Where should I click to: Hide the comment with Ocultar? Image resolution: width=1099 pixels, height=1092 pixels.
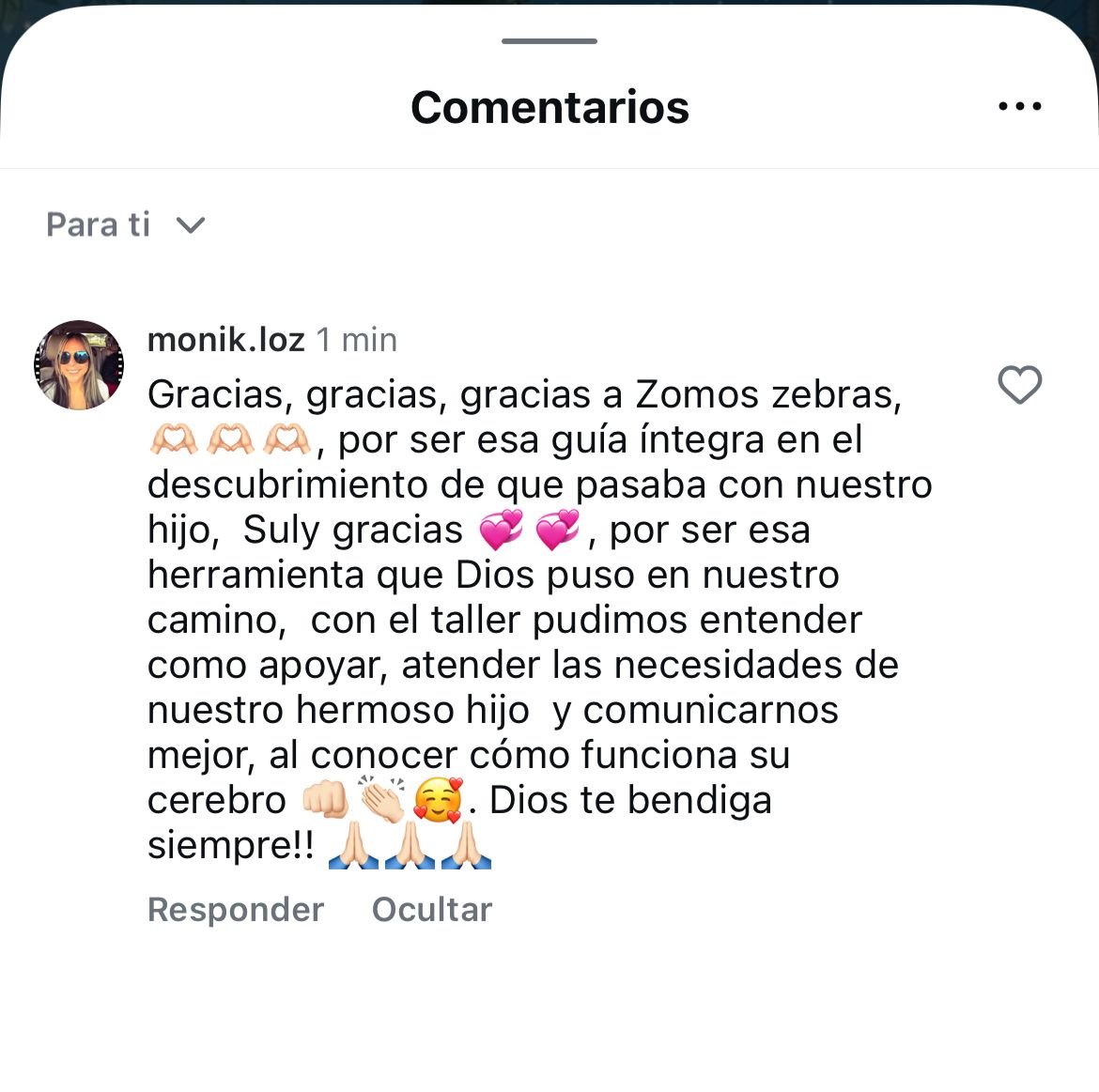click(431, 909)
